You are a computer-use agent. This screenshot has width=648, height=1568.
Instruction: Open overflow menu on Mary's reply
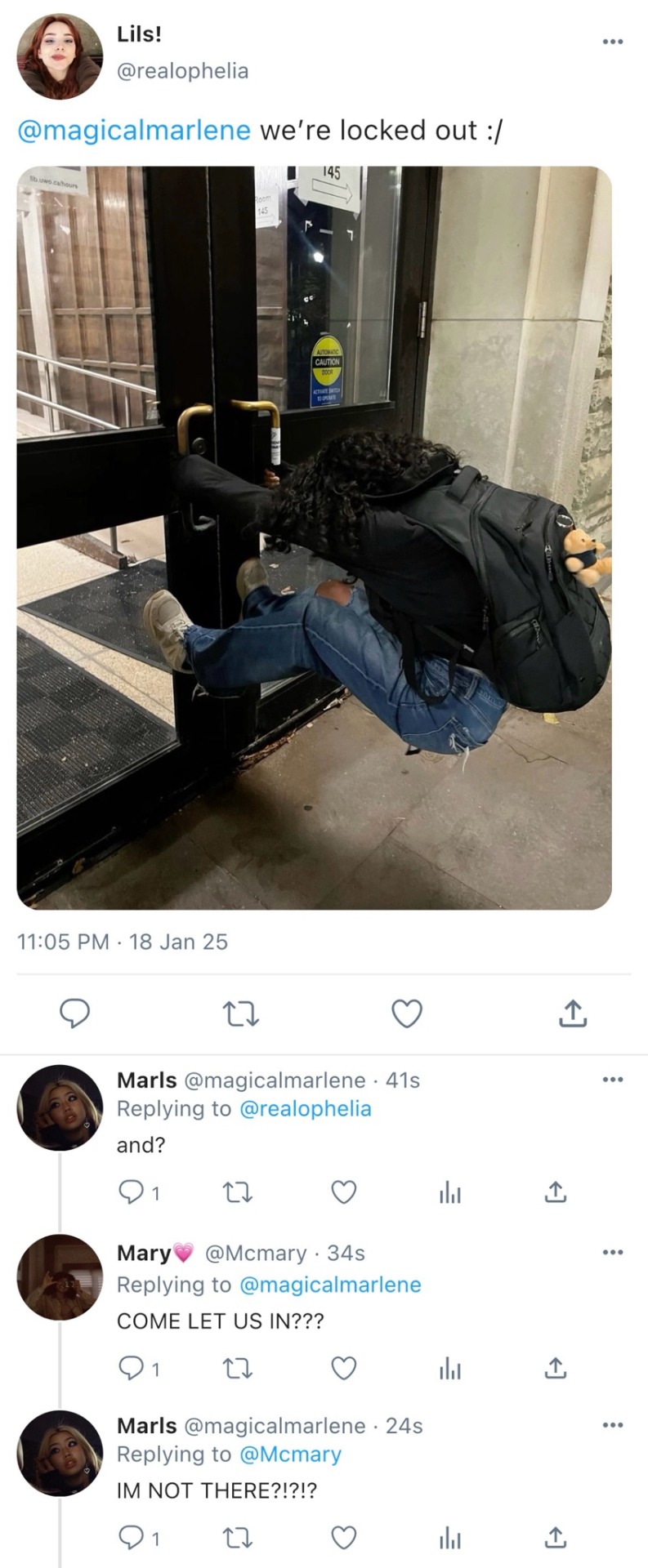pyautogui.click(x=612, y=1252)
